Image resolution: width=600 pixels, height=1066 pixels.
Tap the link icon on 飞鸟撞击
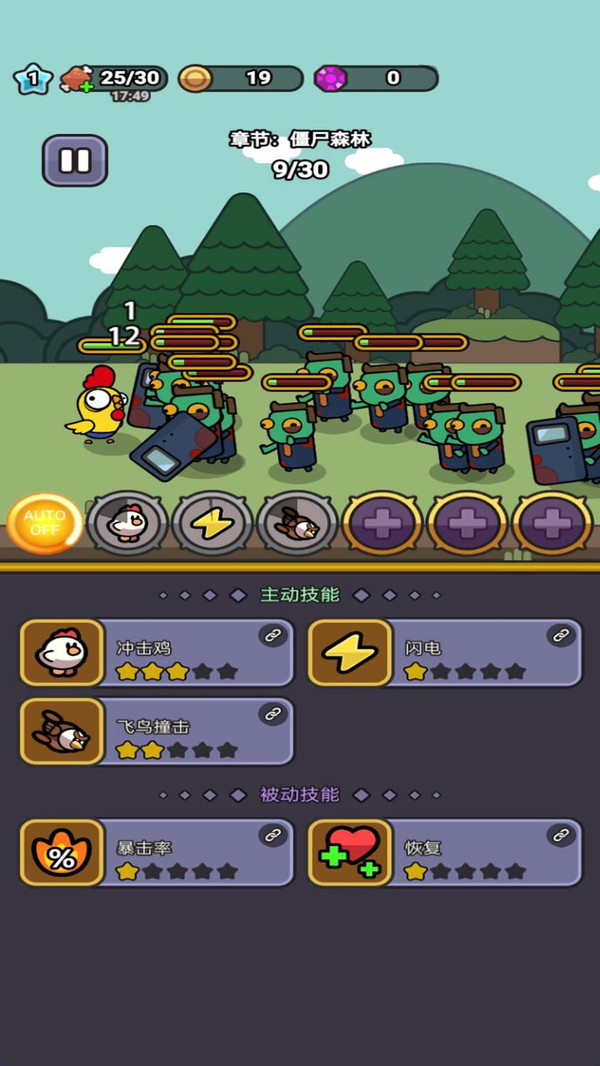[x=273, y=714]
